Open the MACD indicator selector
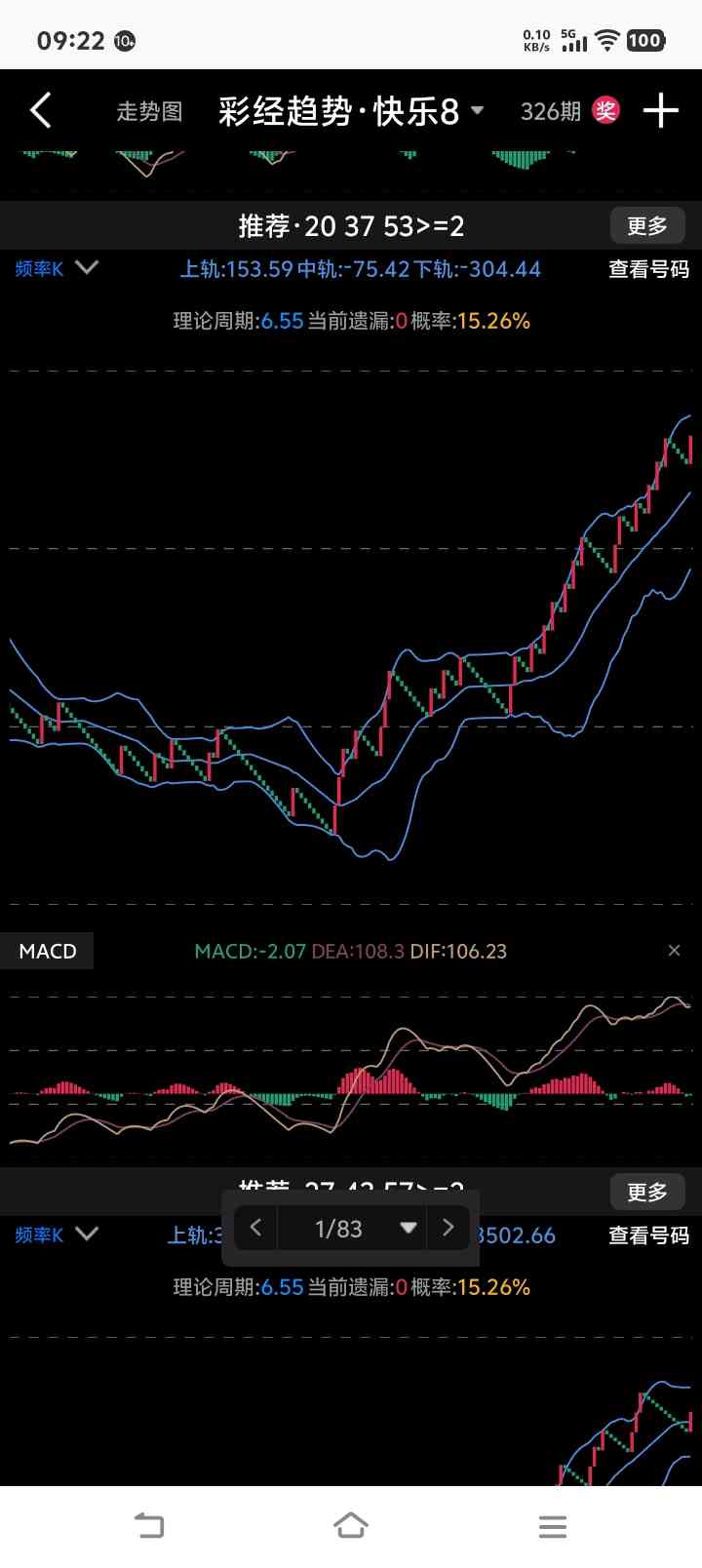 coord(48,952)
